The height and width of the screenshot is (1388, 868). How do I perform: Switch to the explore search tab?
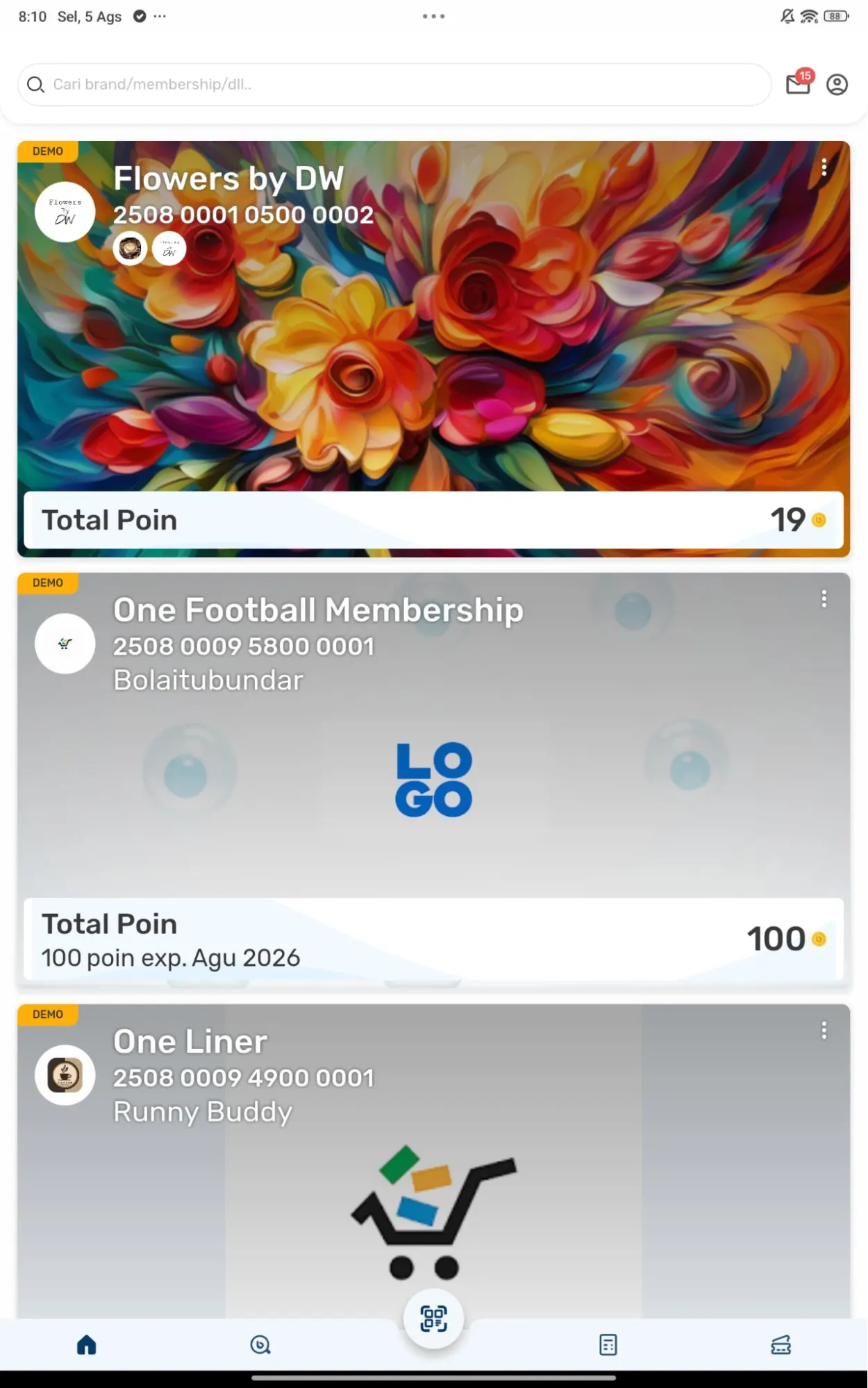point(260,1345)
